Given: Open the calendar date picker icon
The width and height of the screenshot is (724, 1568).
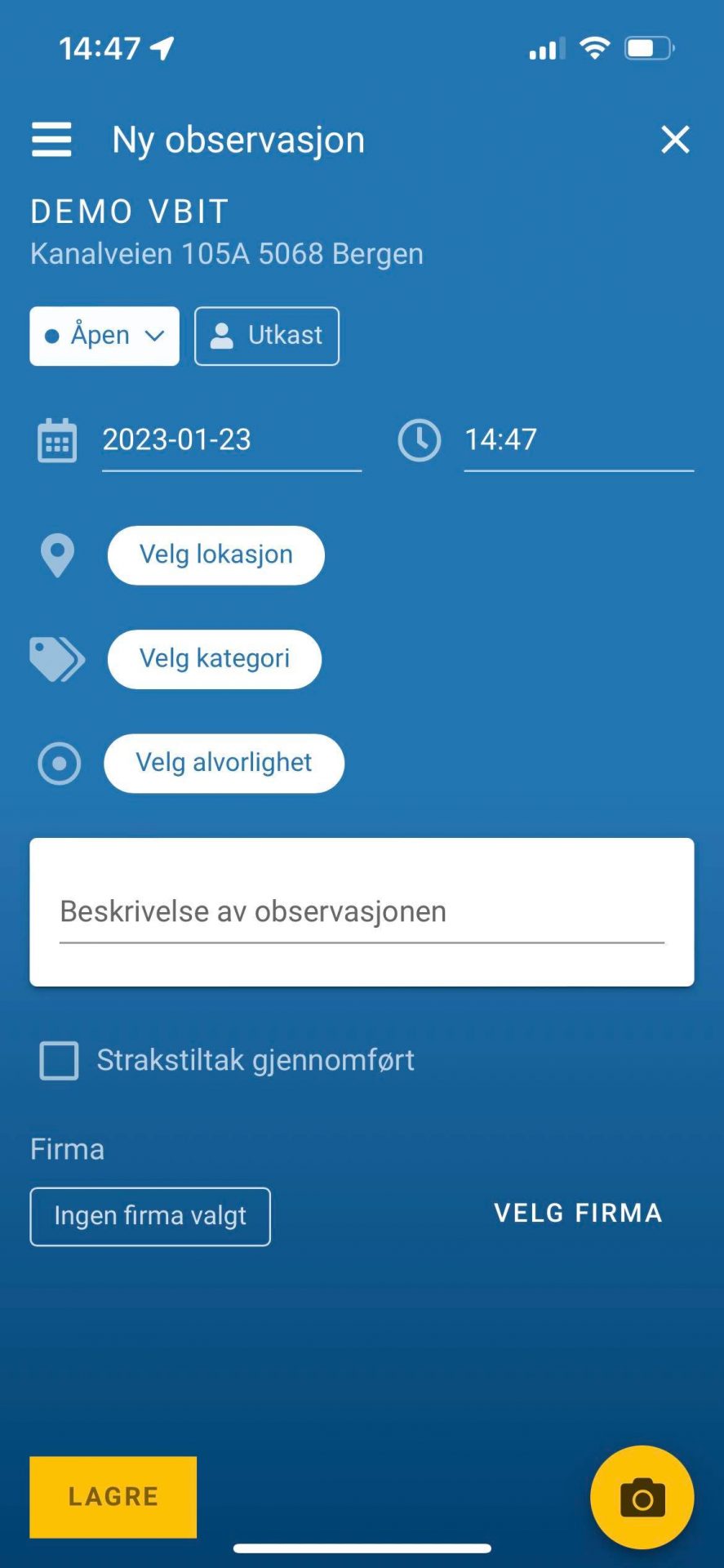Looking at the screenshot, I should [56, 439].
